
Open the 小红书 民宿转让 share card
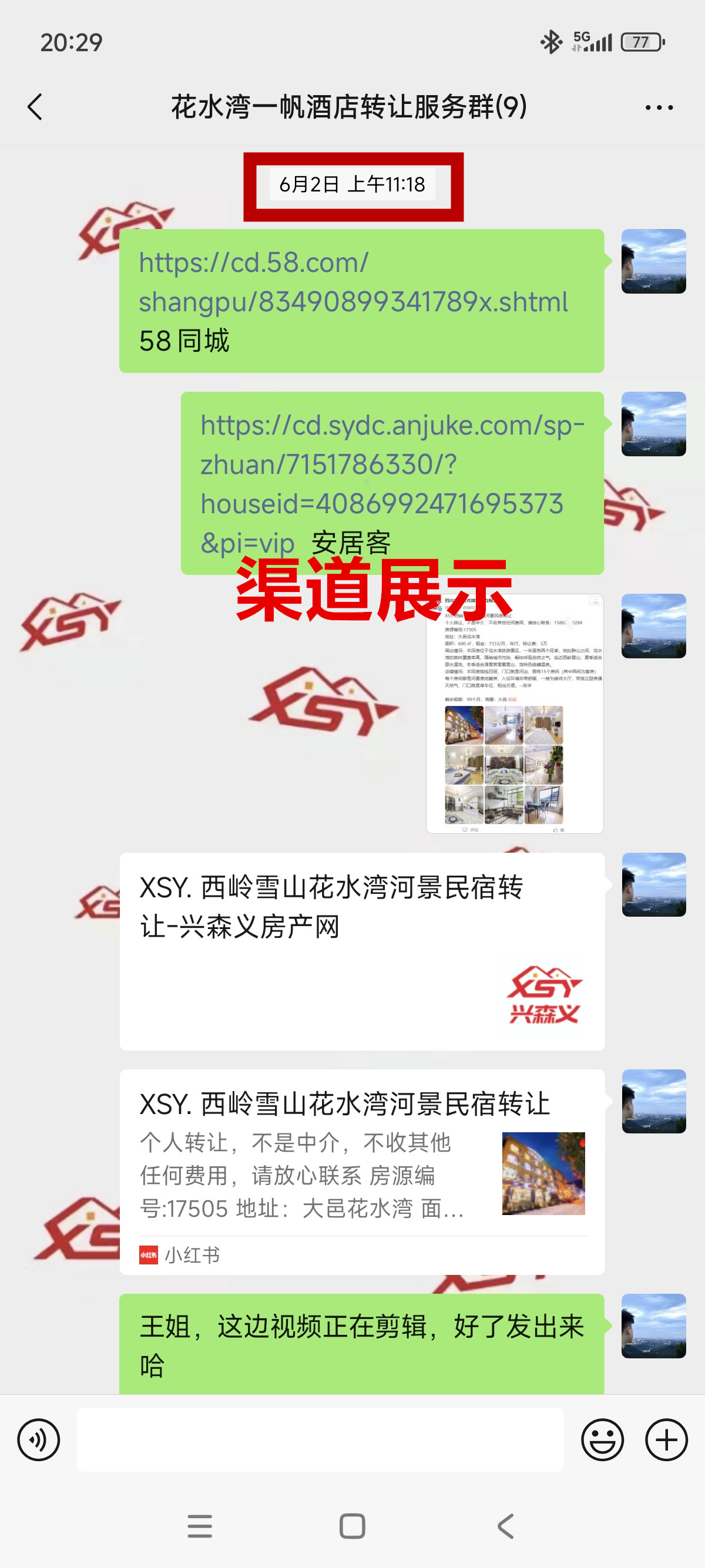tap(362, 1171)
